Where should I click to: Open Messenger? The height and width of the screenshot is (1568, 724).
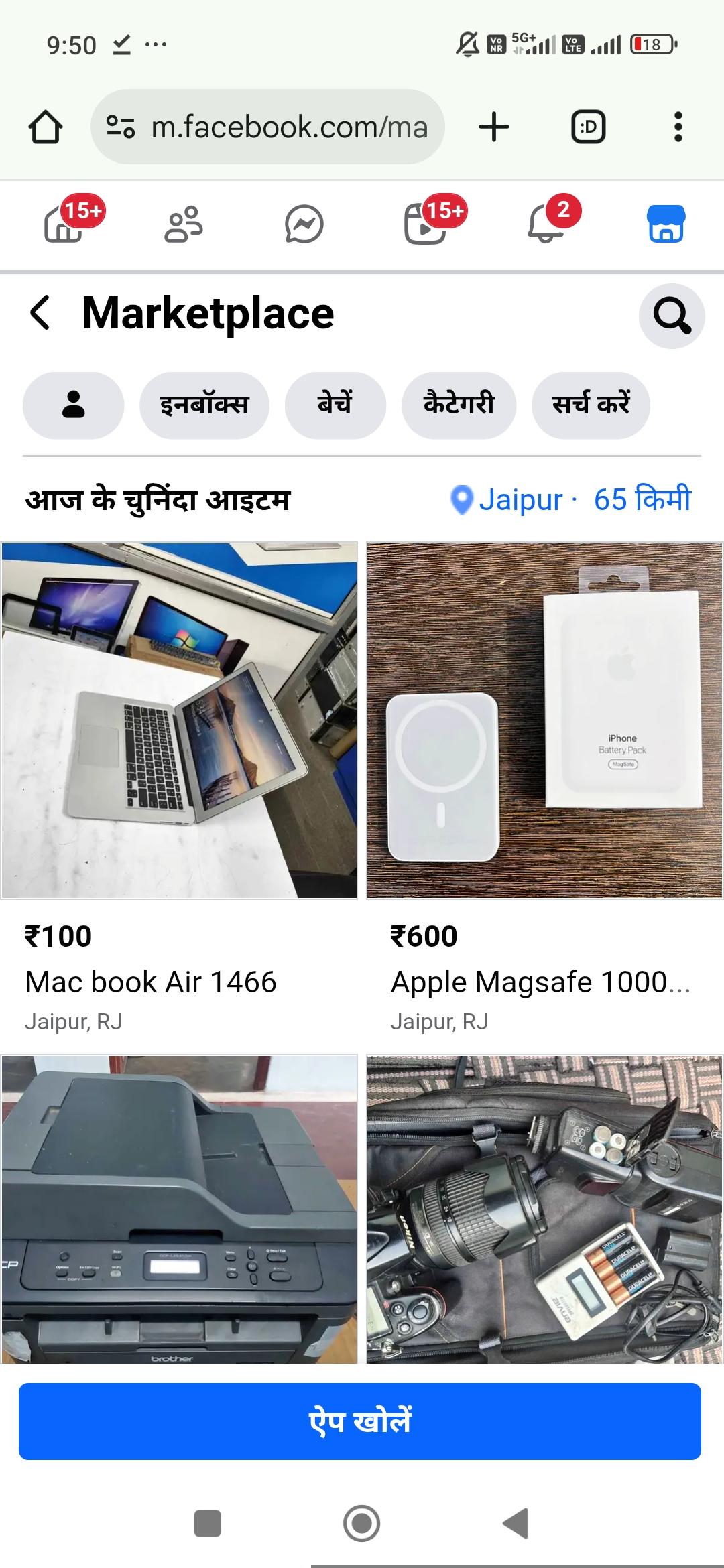304,224
